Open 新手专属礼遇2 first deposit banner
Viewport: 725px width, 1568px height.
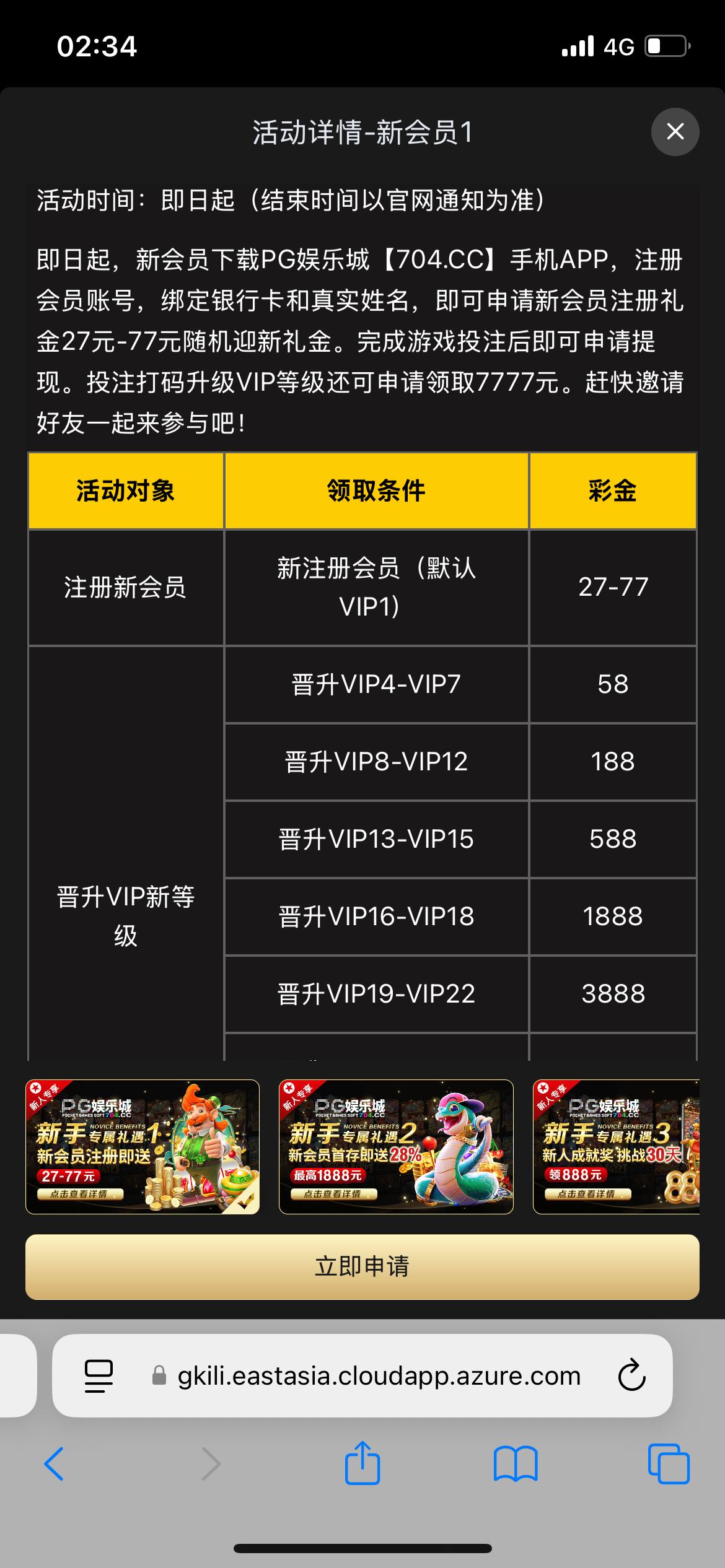tap(396, 1146)
